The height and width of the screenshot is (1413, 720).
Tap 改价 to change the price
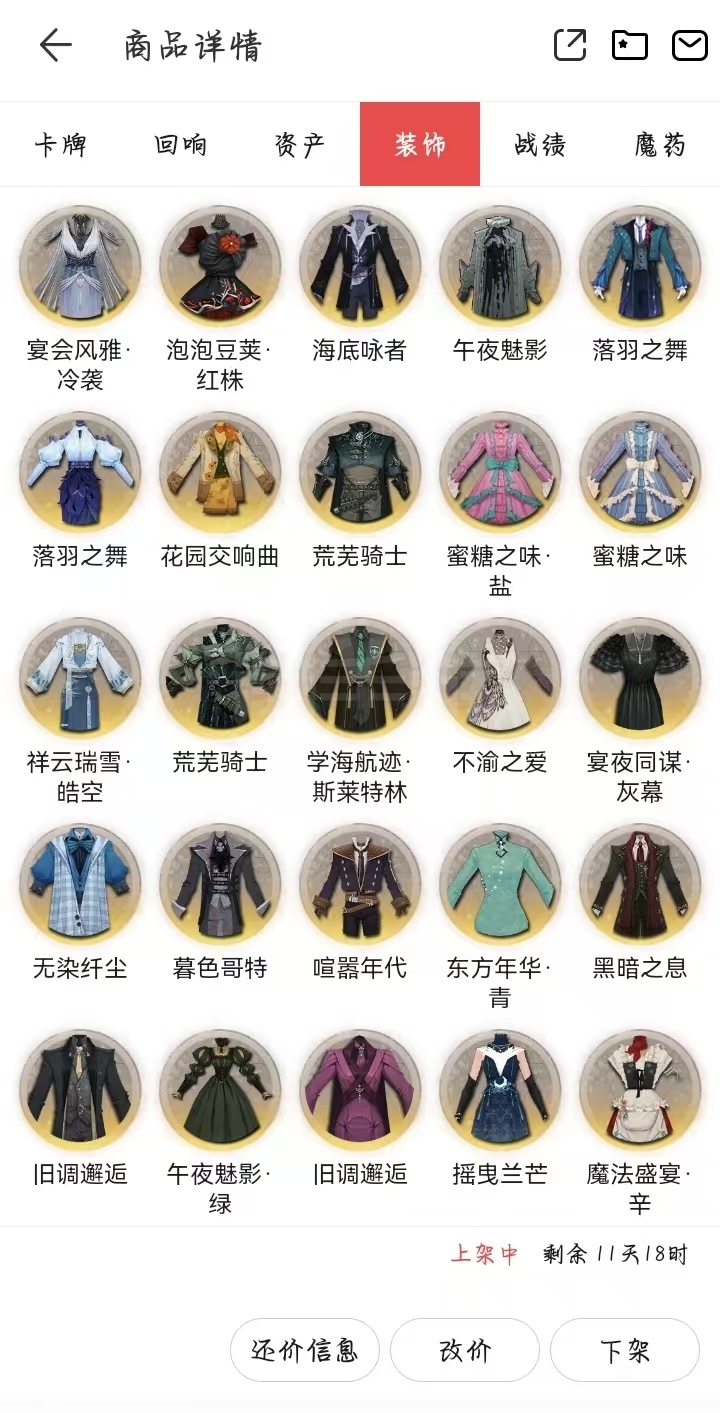point(465,1351)
